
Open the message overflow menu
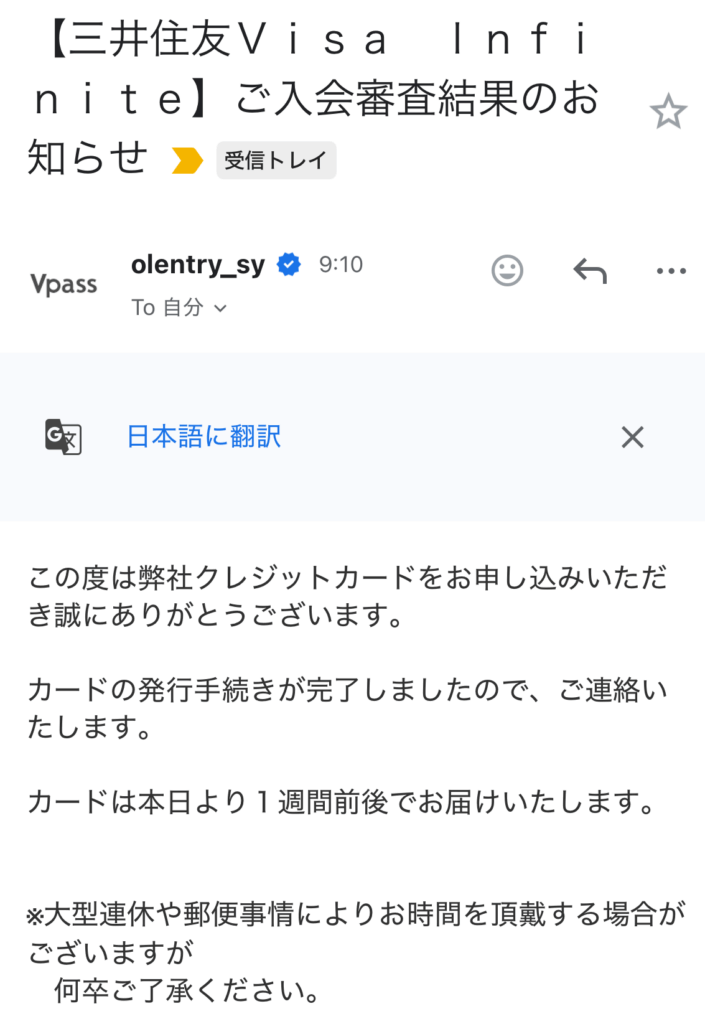point(669,270)
